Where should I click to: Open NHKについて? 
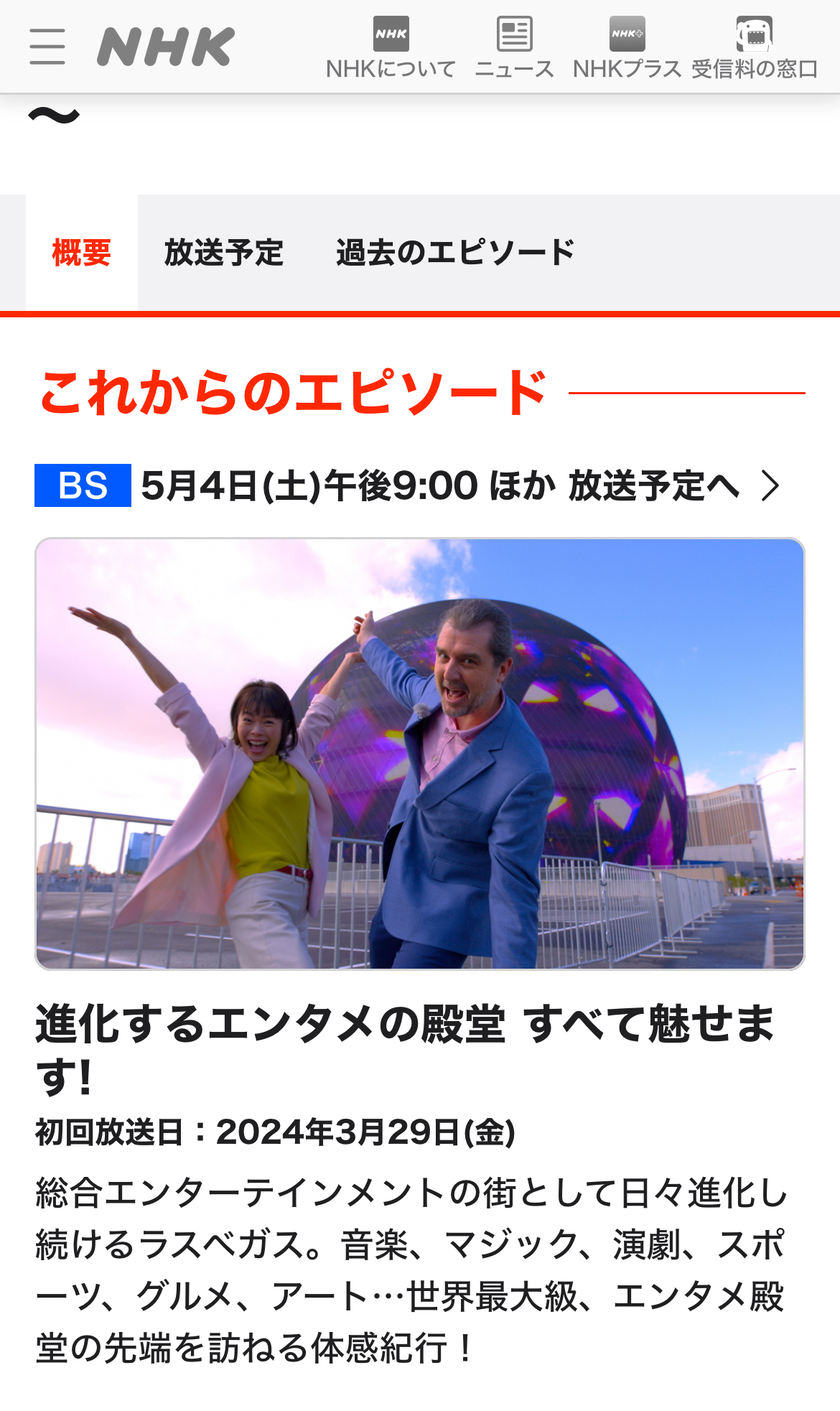391,47
